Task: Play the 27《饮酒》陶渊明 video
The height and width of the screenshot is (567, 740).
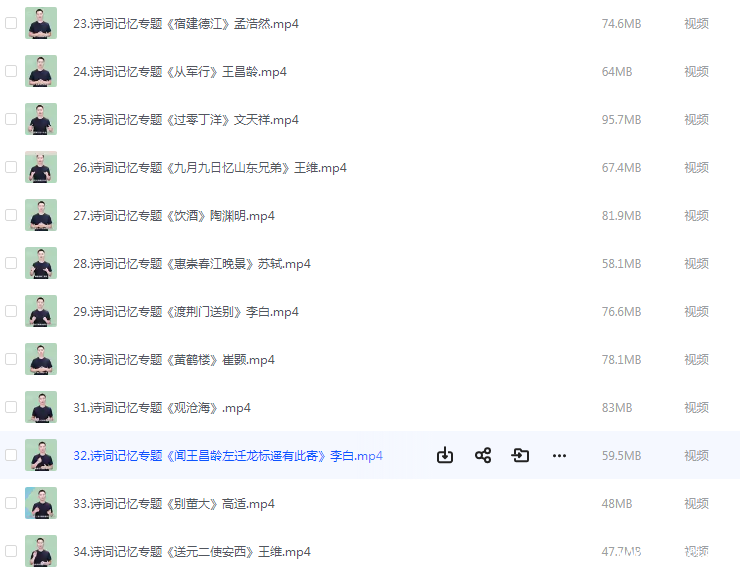Action: click(173, 216)
